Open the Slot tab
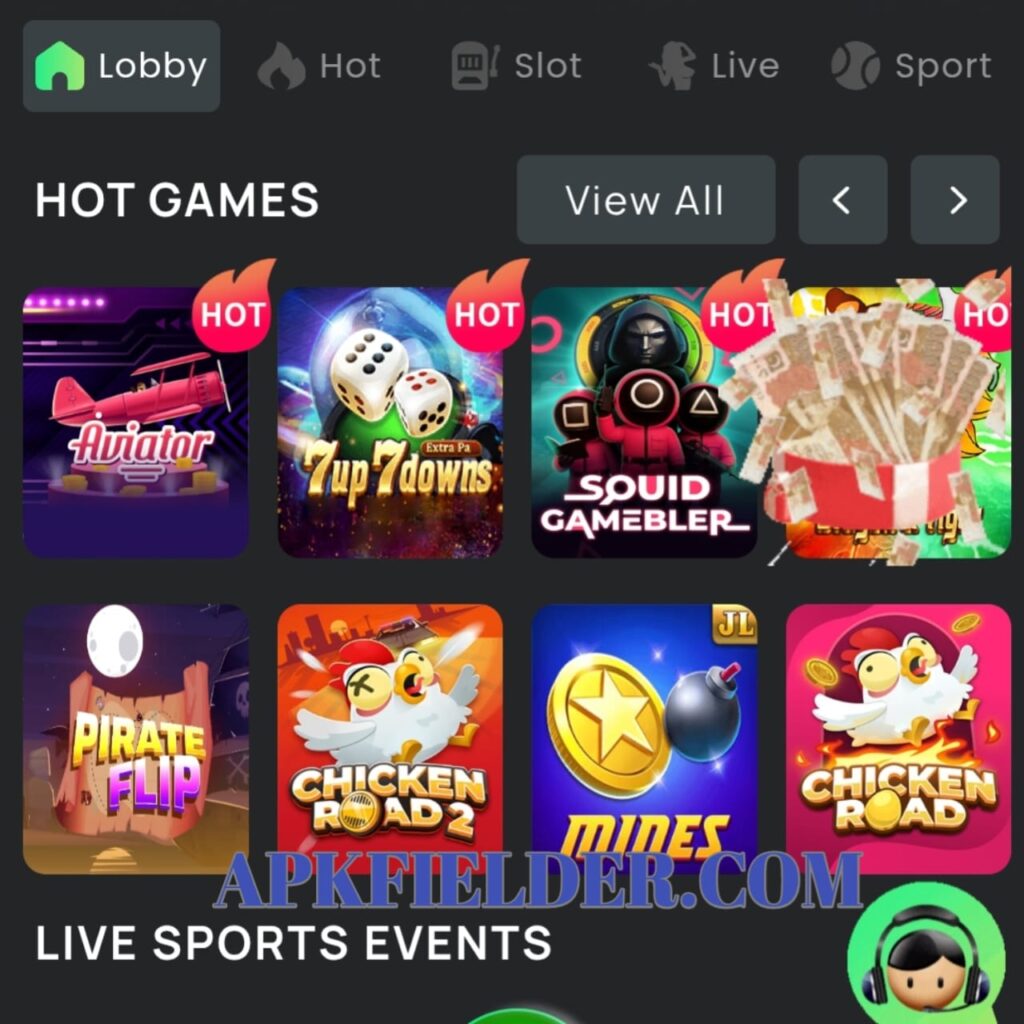 point(516,67)
